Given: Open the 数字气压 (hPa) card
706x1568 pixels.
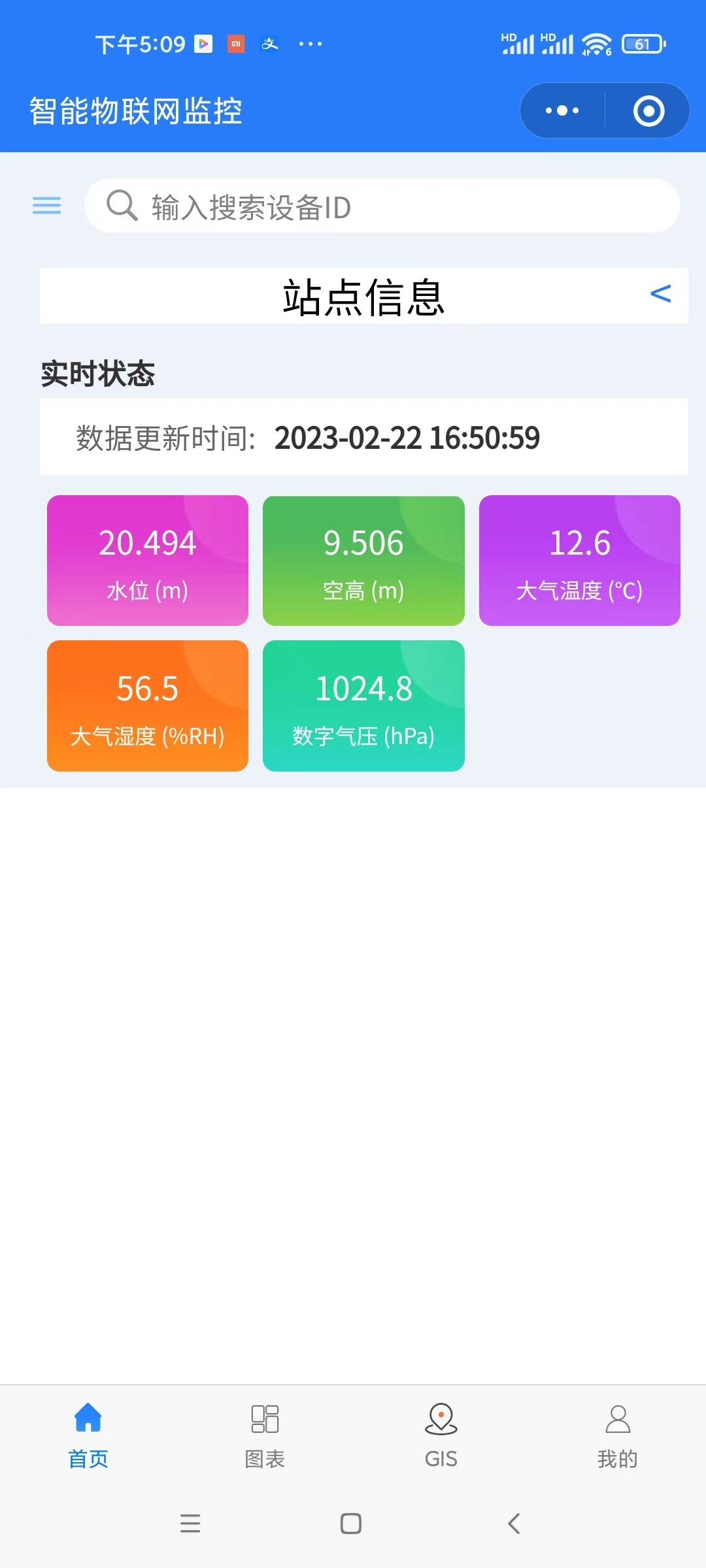Looking at the screenshot, I should [x=363, y=706].
